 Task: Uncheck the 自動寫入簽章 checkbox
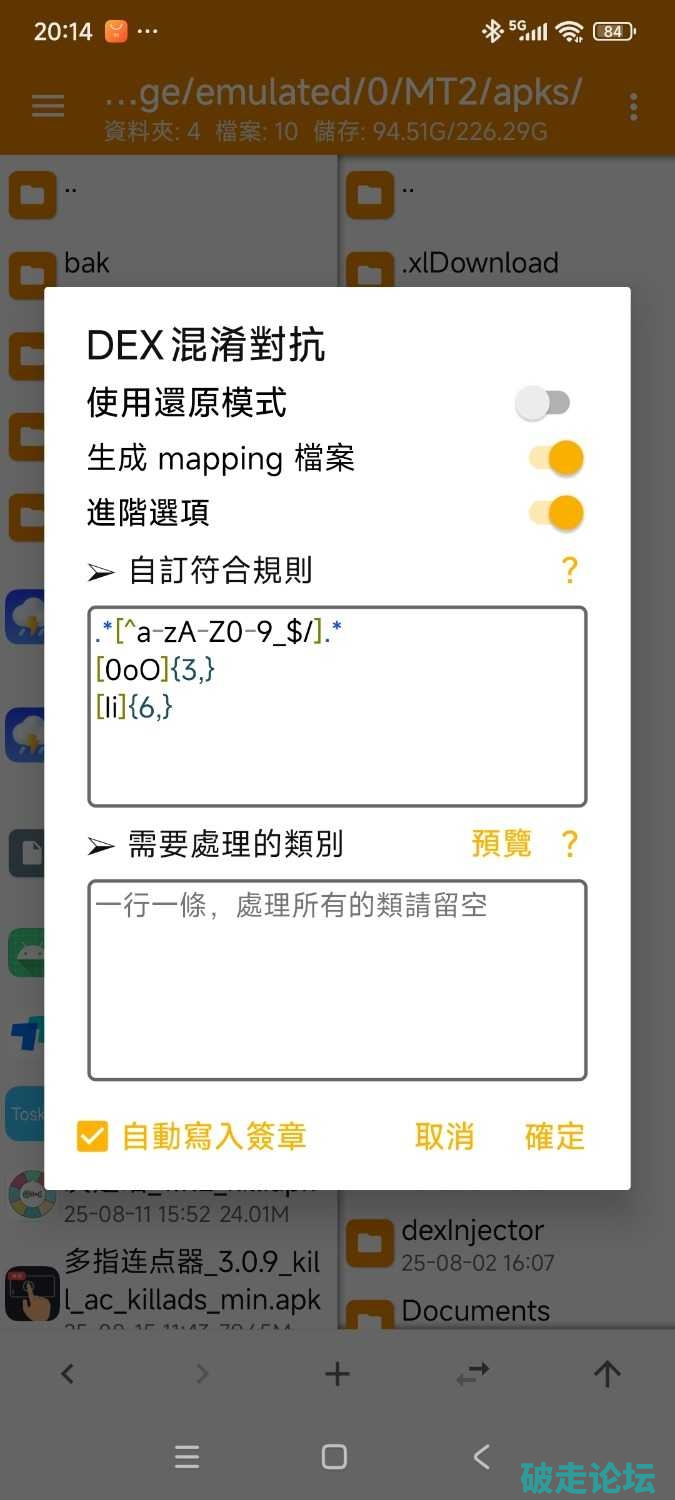pyautogui.click(x=93, y=1136)
